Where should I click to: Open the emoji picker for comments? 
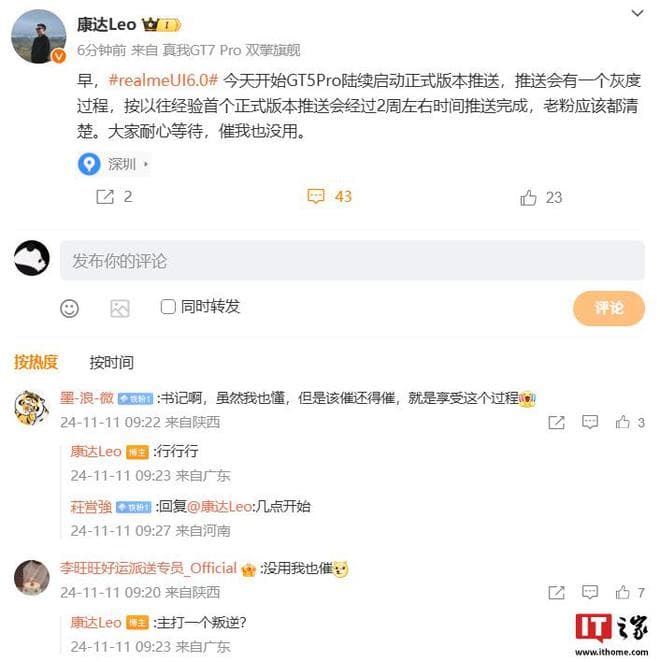point(69,308)
